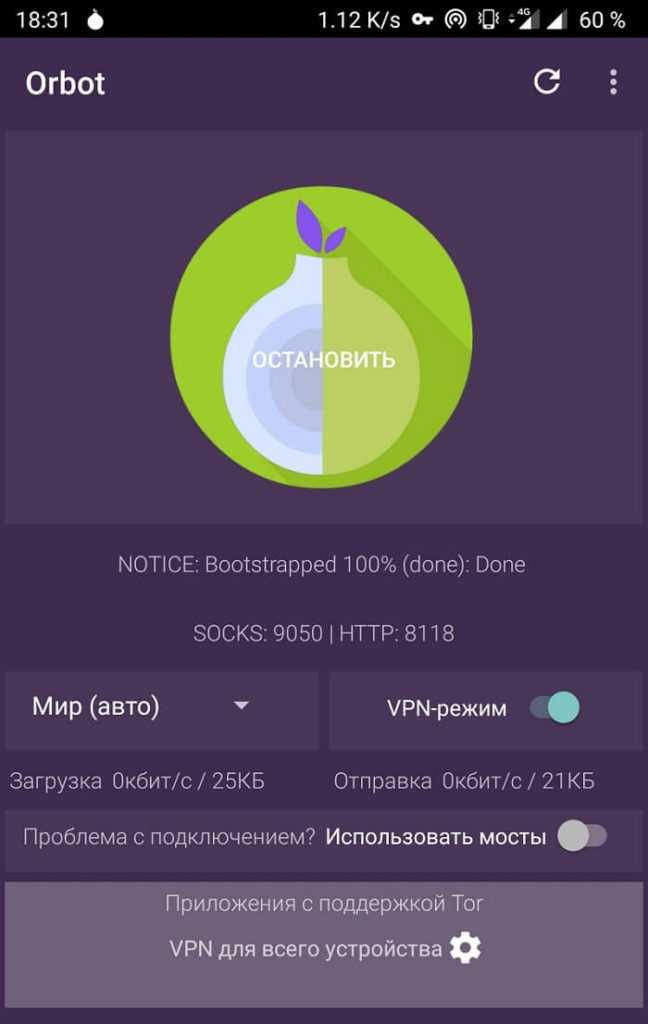Enable the Использовать мосты toggle

click(581, 836)
